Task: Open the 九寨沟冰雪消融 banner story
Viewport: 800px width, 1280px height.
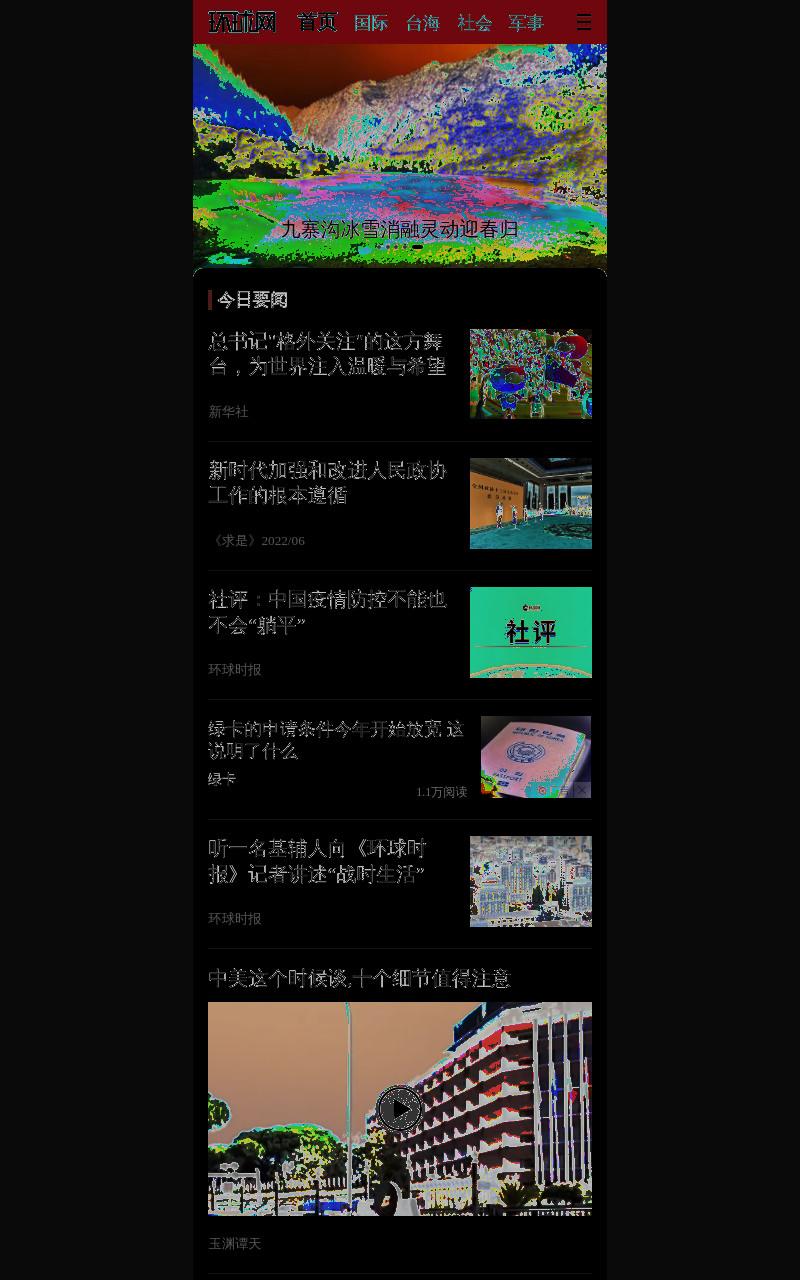Action: [x=400, y=155]
